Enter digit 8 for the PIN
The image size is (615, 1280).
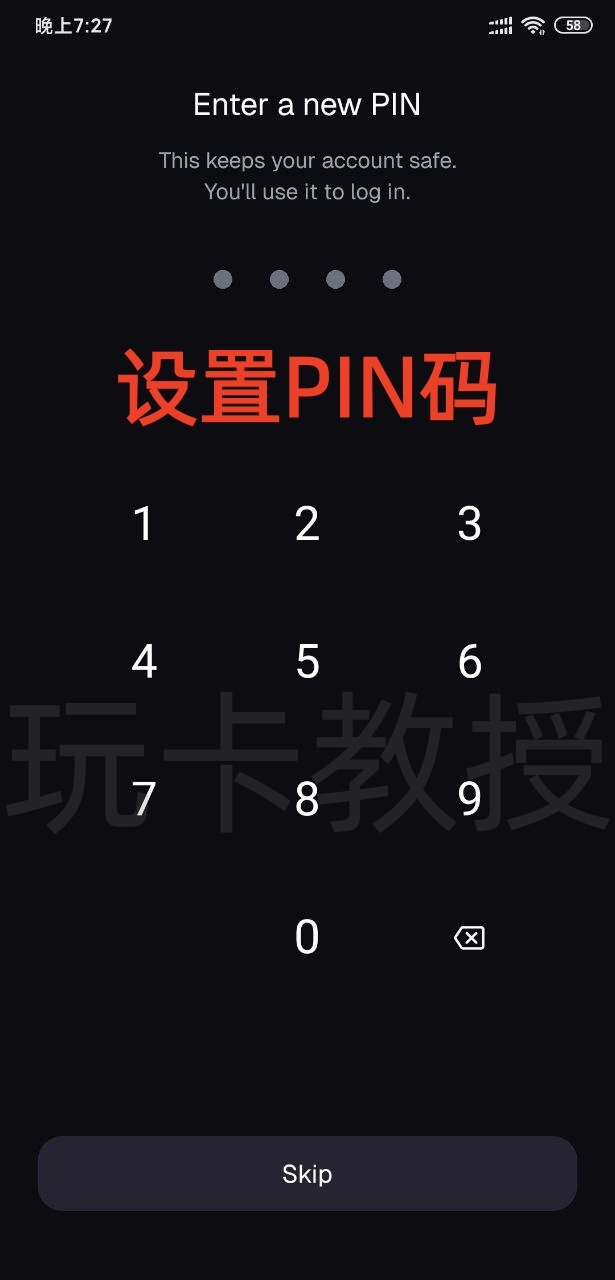click(307, 799)
